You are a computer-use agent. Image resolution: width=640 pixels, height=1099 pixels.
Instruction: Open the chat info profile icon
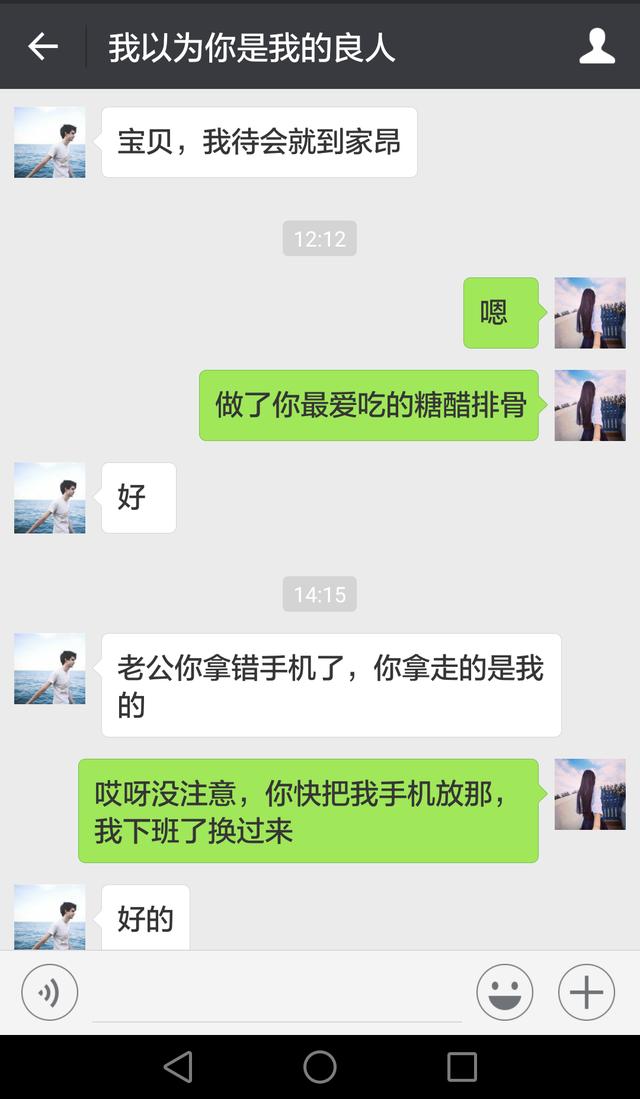[x=597, y=46]
